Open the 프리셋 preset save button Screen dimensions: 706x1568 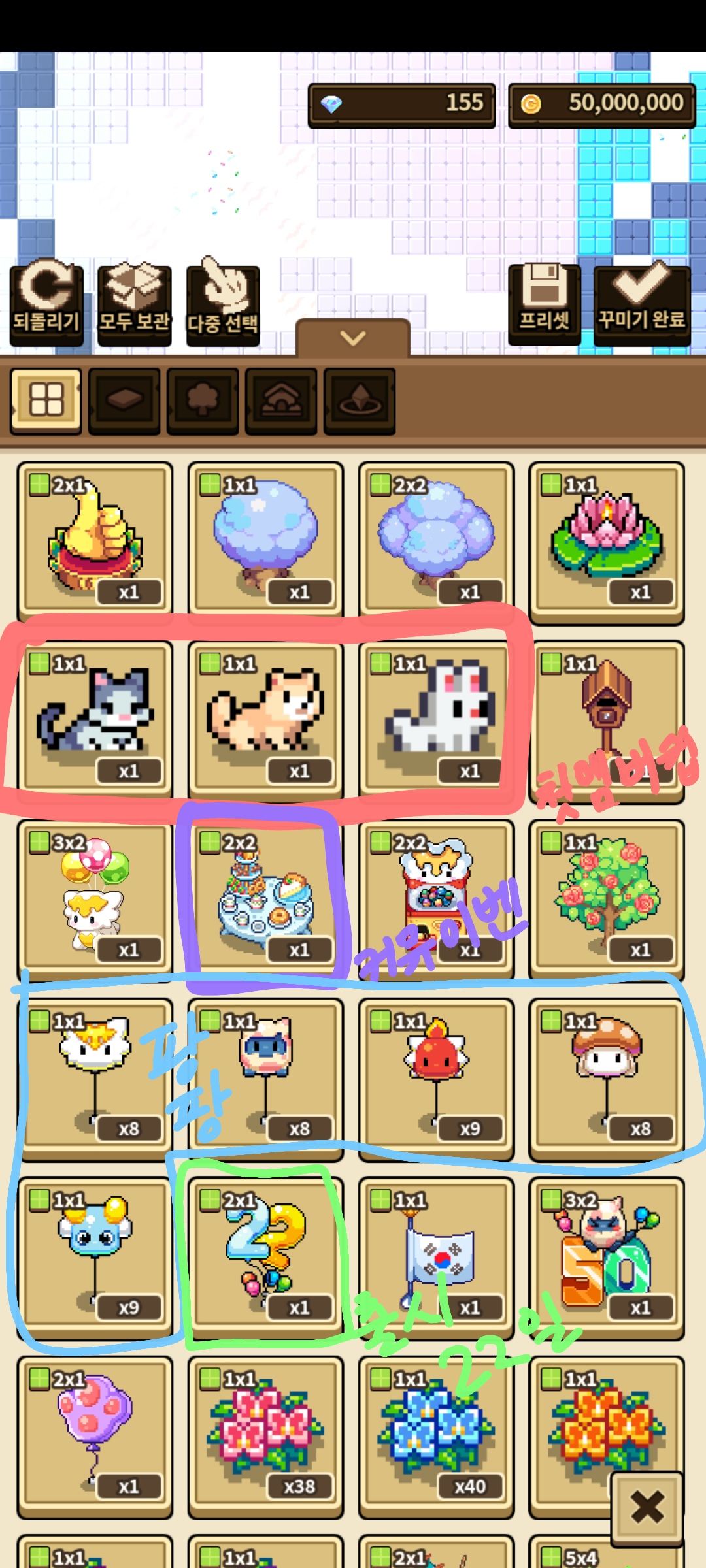coord(544,304)
